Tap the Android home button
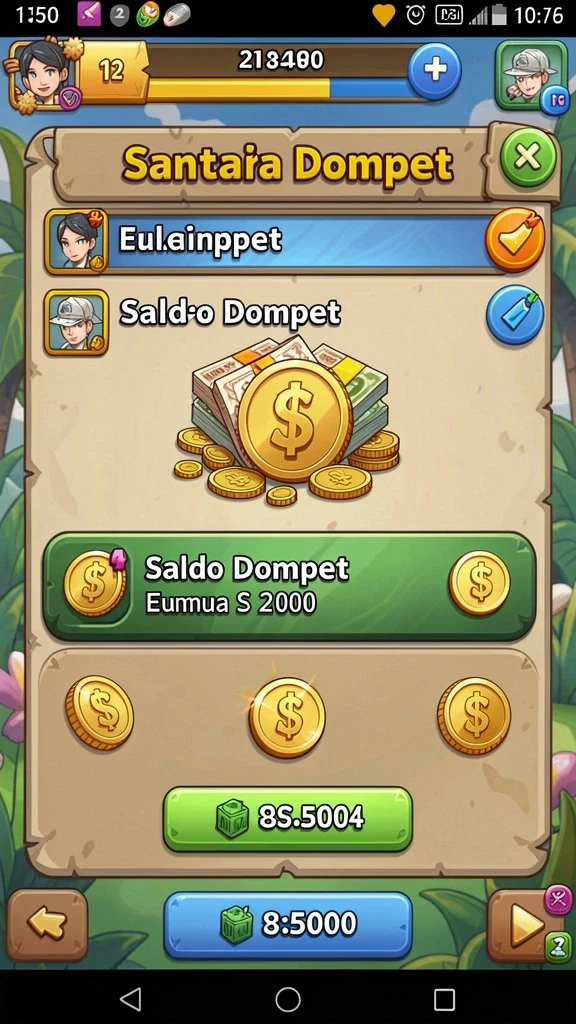The height and width of the screenshot is (1024, 576). click(x=288, y=999)
